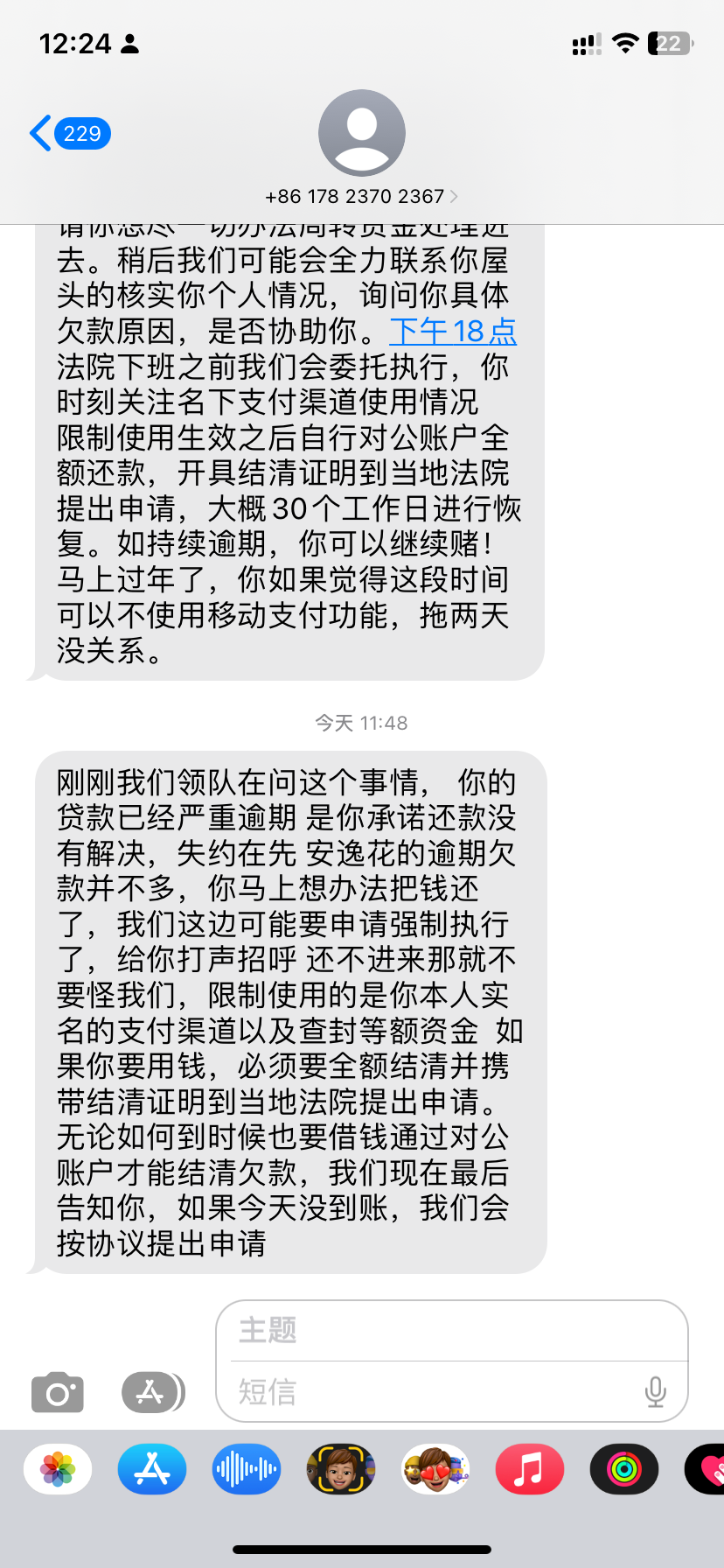This screenshot has width=724, height=1568.
Task: Open the App Store in the iMessage drawer
Action: [x=152, y=1469]
